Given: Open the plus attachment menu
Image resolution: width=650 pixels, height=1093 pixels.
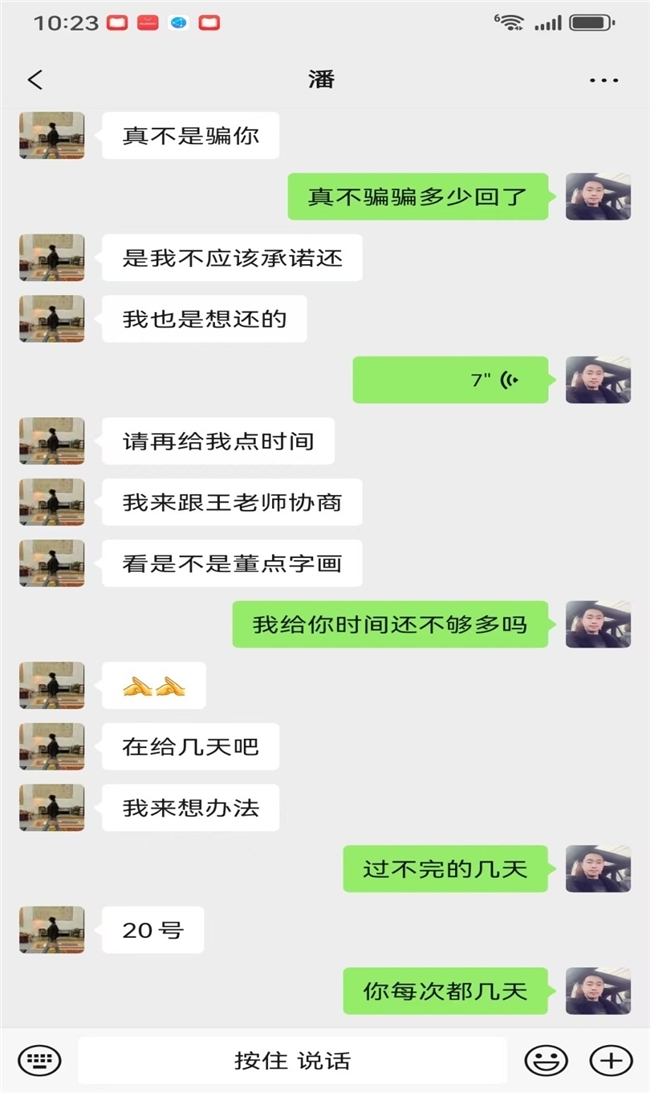Looking at the screenshot, I should [x=610, y=1060].
